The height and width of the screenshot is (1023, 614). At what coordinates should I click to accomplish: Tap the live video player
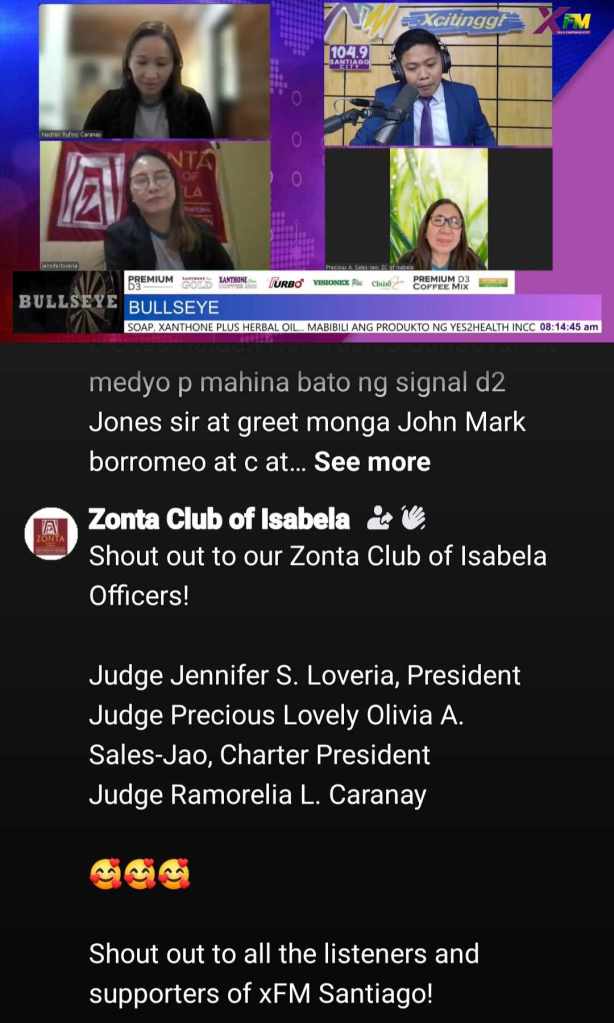click(x=307, y=170)
